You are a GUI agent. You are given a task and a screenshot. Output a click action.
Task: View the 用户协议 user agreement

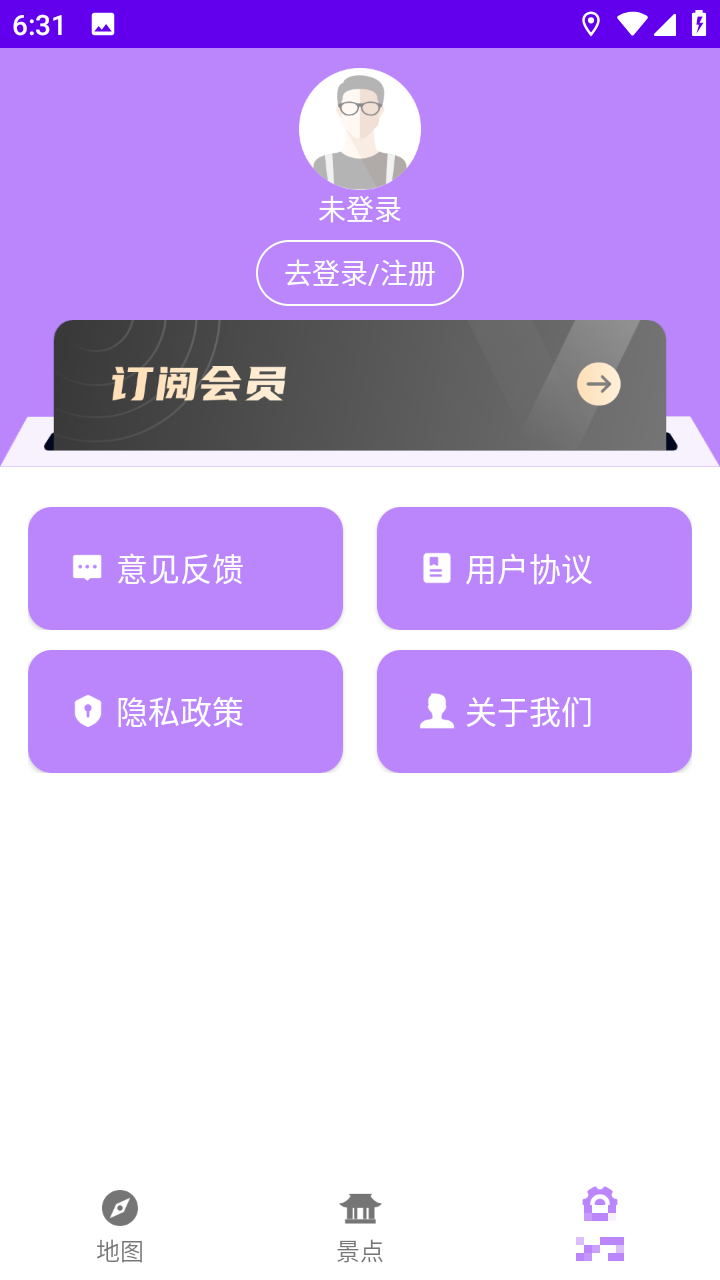pos(534,568)
